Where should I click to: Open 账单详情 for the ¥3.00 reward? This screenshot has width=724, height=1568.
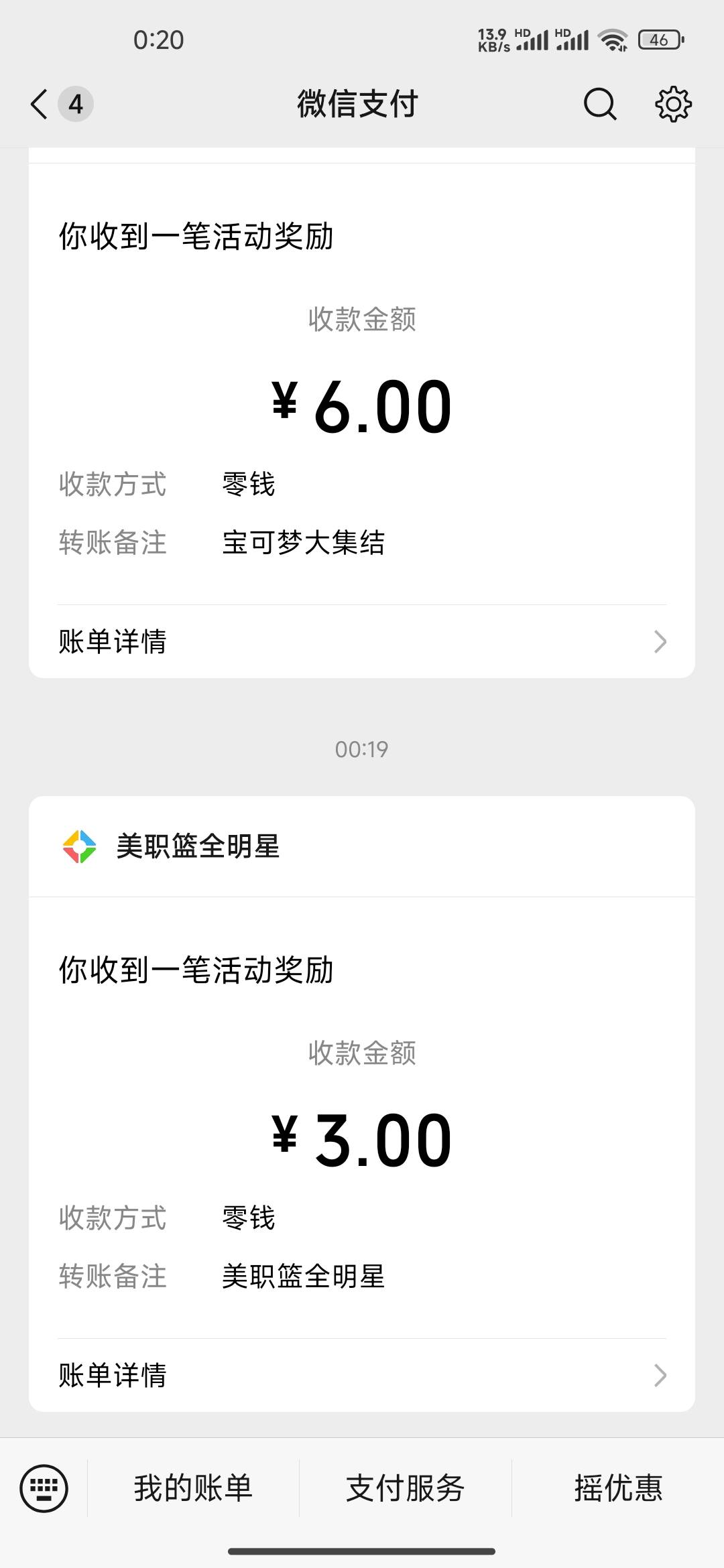click(x=362, y=1375)
